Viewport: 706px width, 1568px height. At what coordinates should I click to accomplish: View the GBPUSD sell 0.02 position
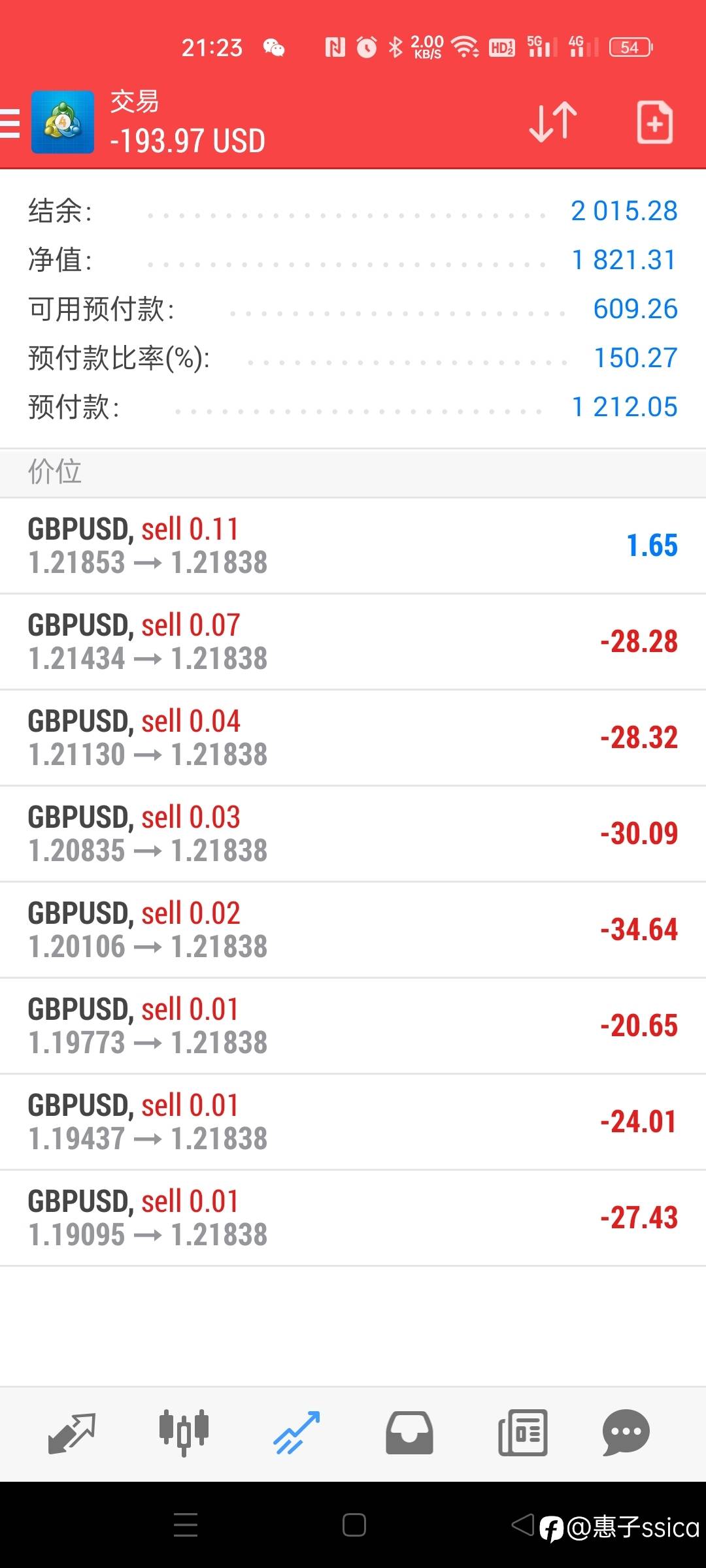(353, 930)
